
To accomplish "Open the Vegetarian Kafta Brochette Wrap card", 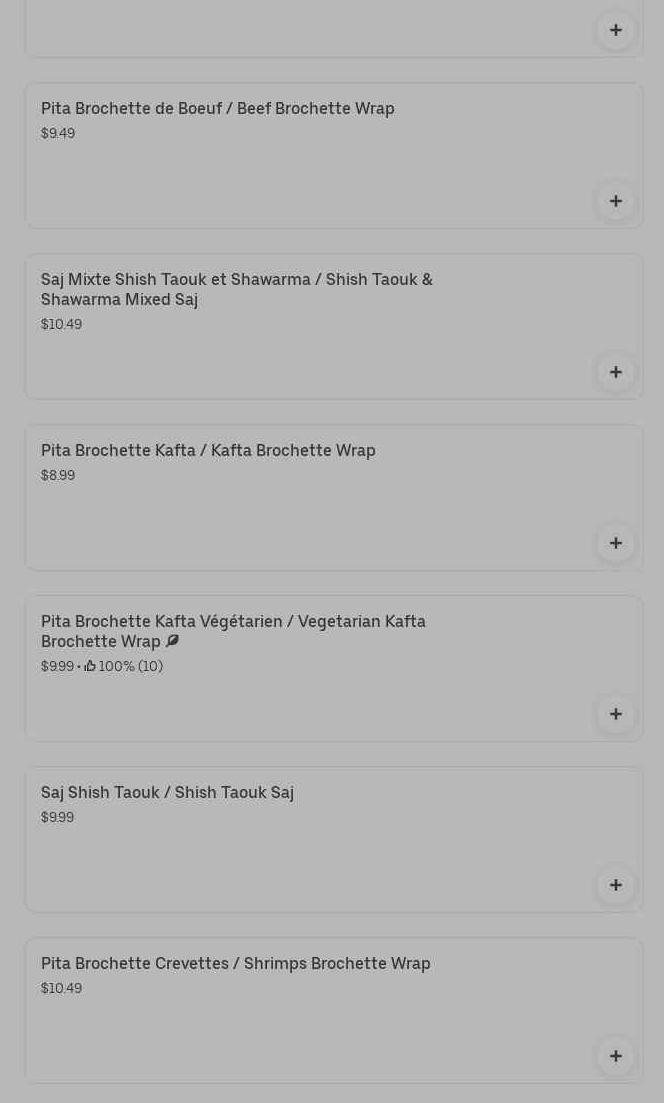I will pyautogui.click(x=333, y=668).
